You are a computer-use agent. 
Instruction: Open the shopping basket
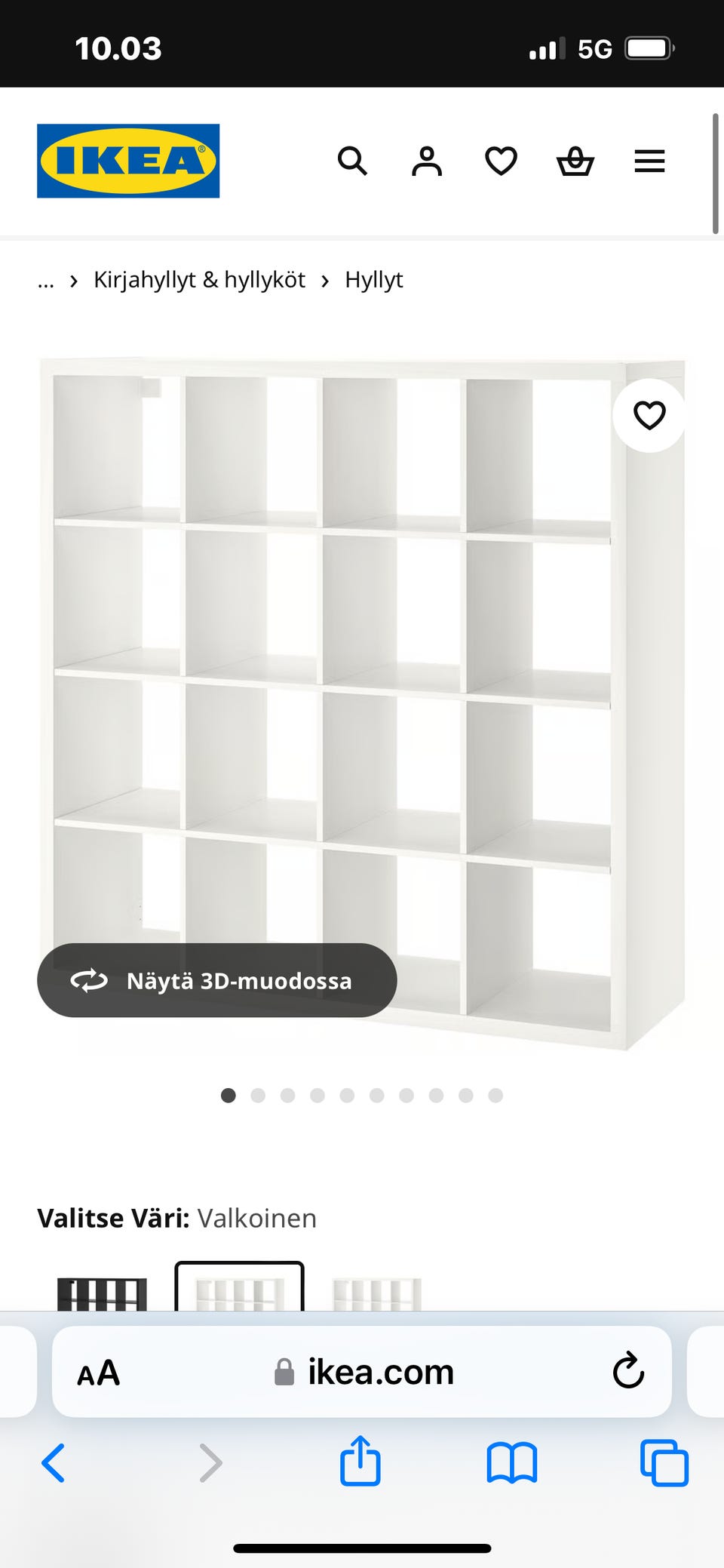point(575,161)
